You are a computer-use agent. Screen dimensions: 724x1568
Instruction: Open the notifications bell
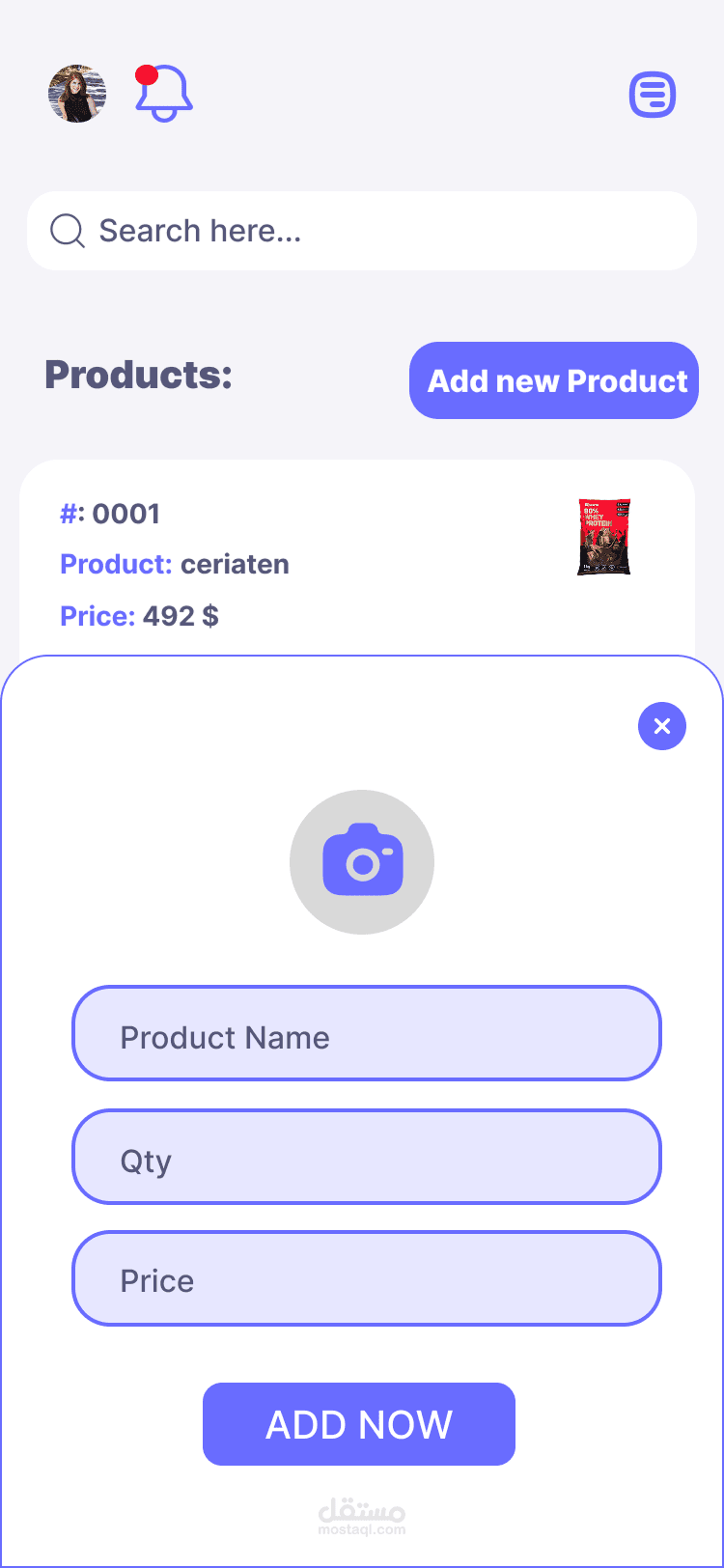163,93
